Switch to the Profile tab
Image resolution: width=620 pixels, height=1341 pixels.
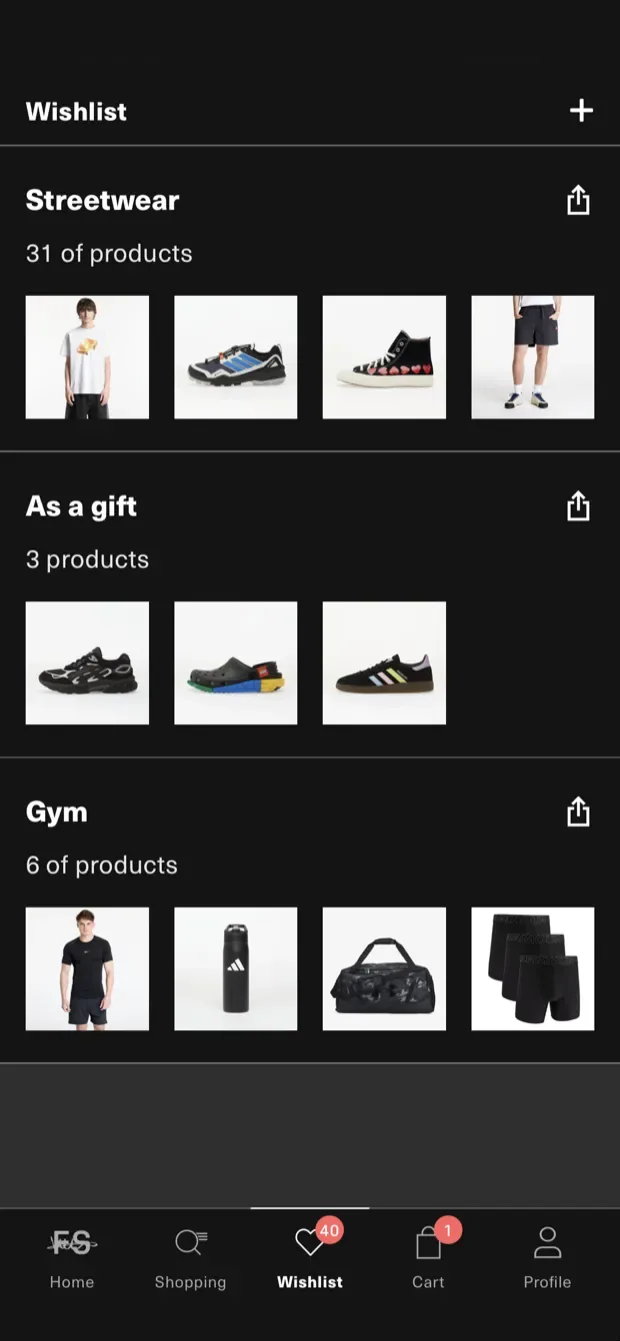[x=547, y=1258]
